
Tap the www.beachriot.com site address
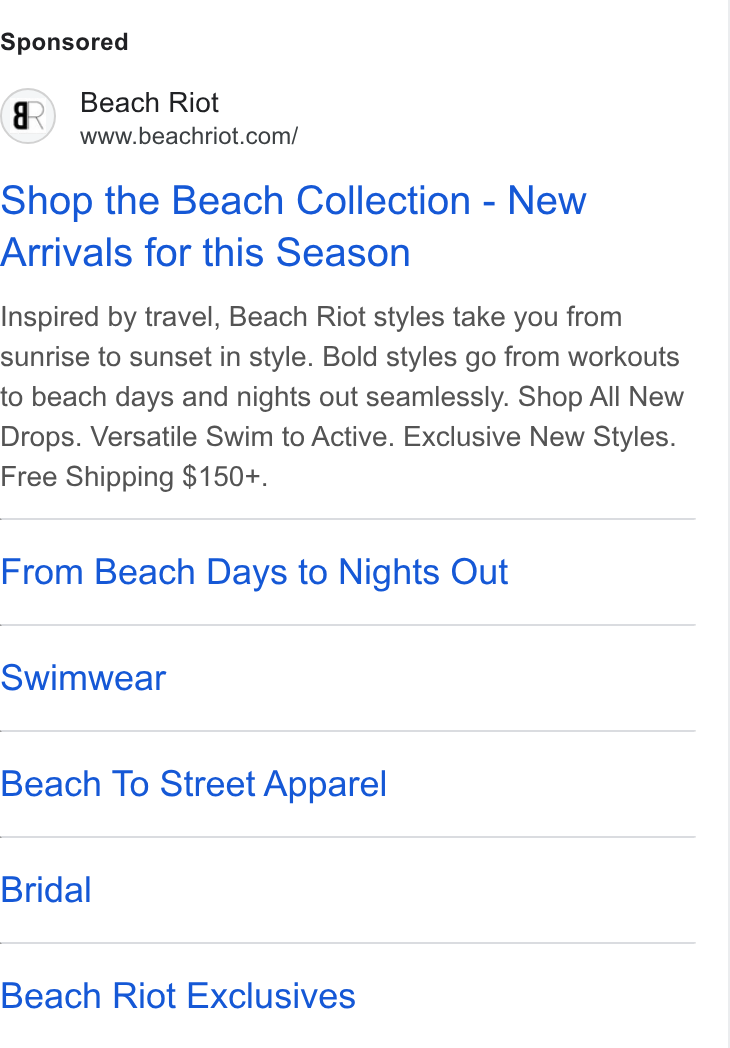189,136
